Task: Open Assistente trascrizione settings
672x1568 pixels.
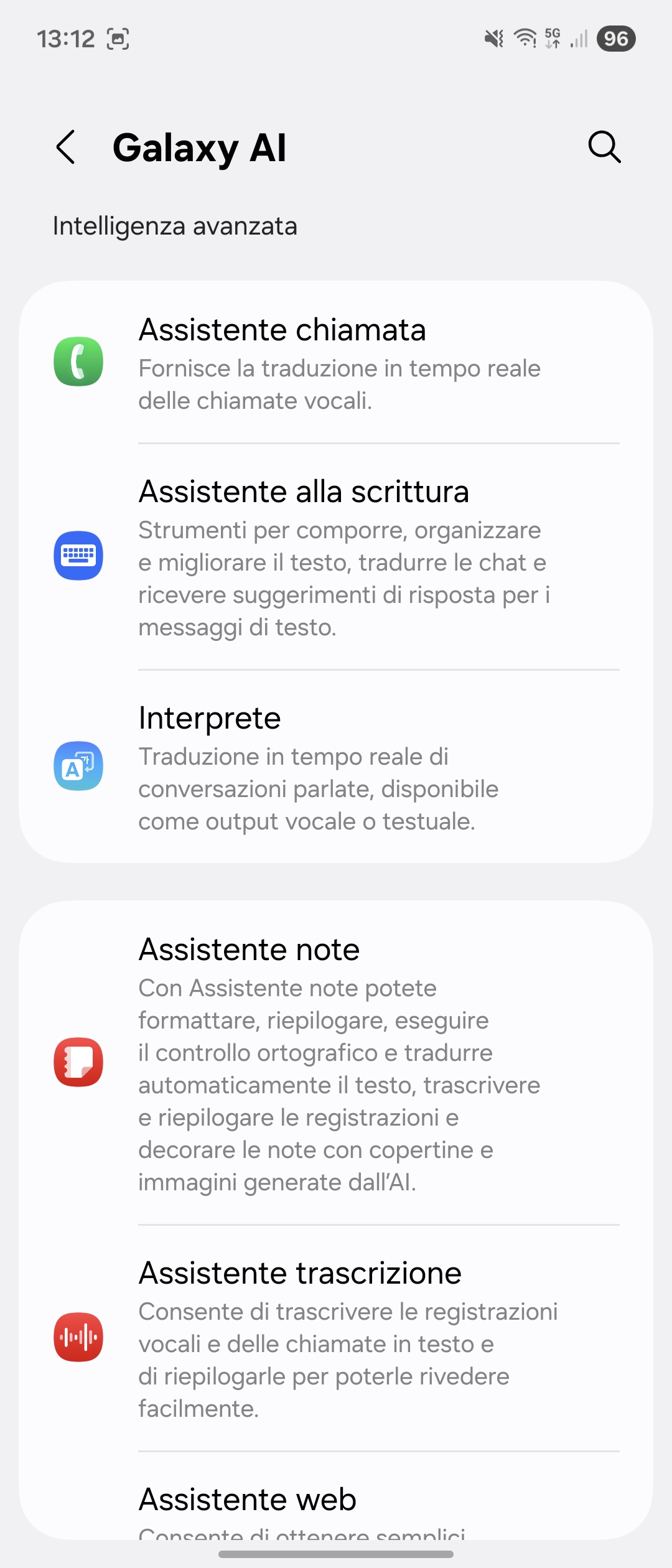Action: (336, 1339)
